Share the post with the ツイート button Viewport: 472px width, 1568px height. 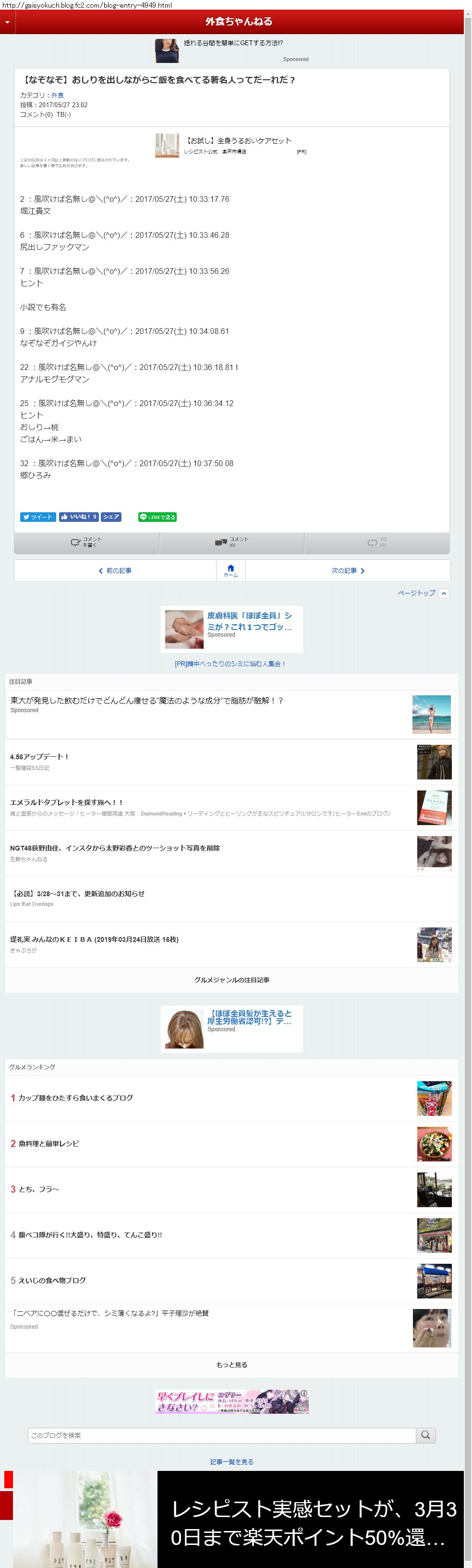38,517
